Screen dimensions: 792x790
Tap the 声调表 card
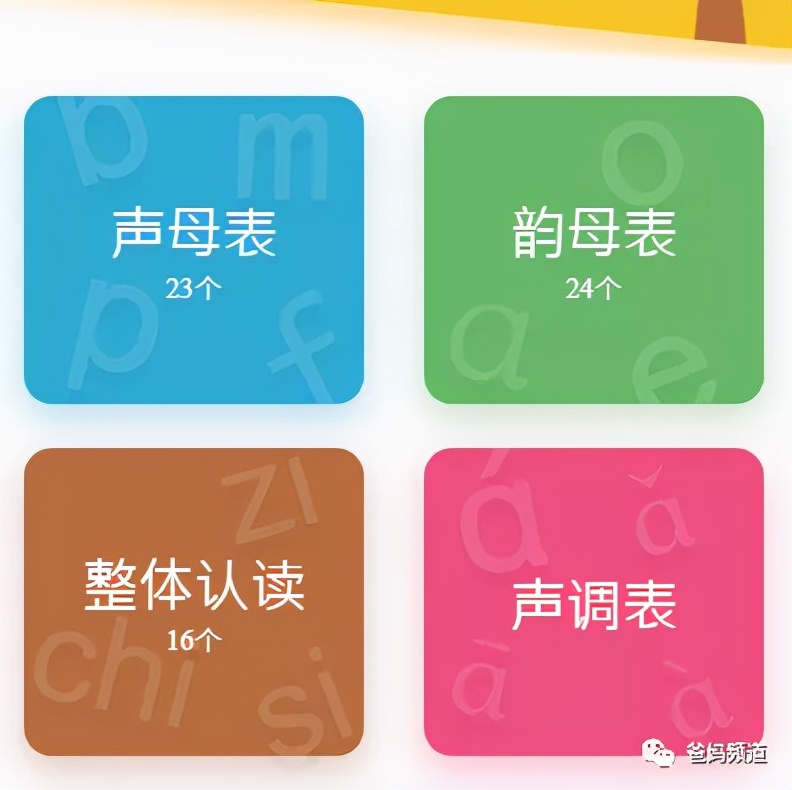(x=593, y=601)
